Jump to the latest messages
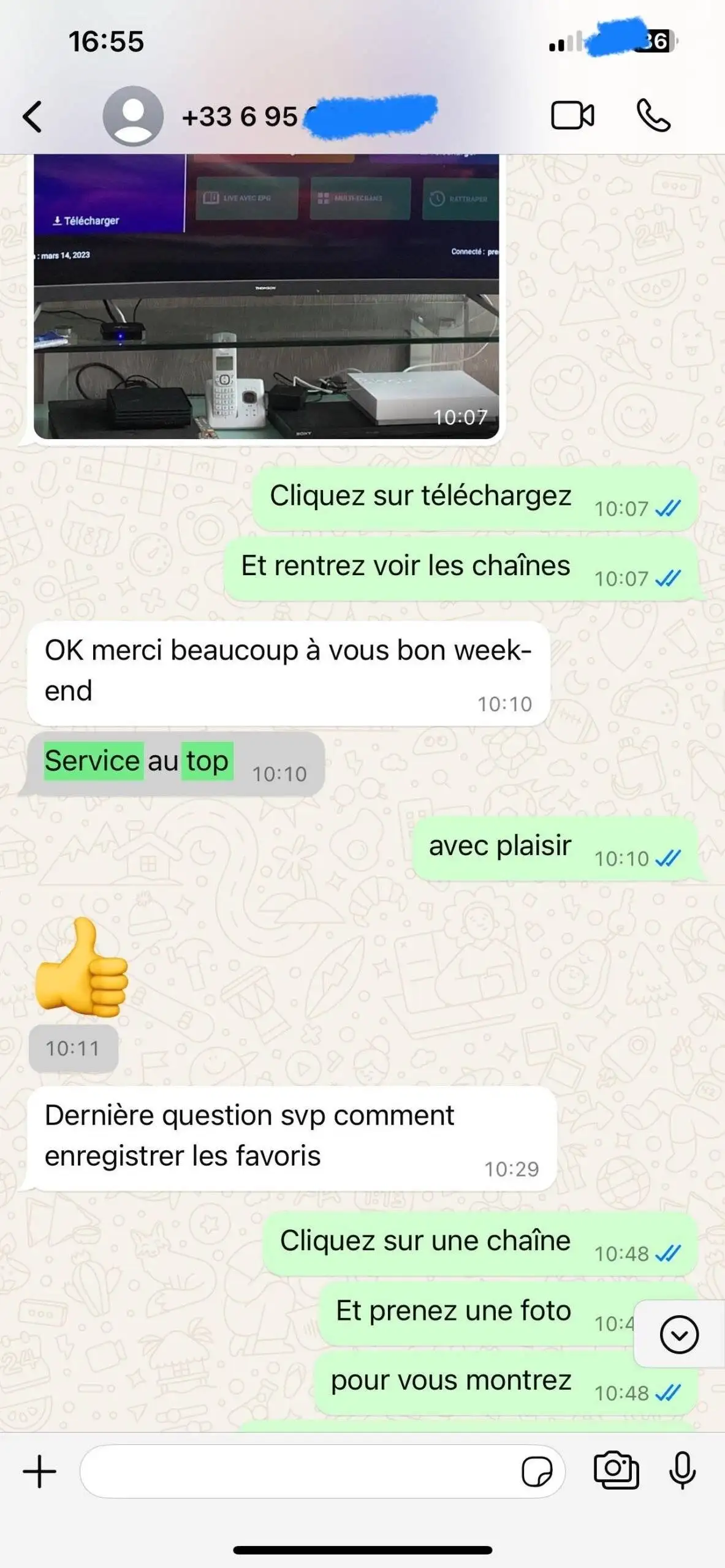This screenshot has height=1568, width=725. pyautogui.click(x=679, y=1334)
